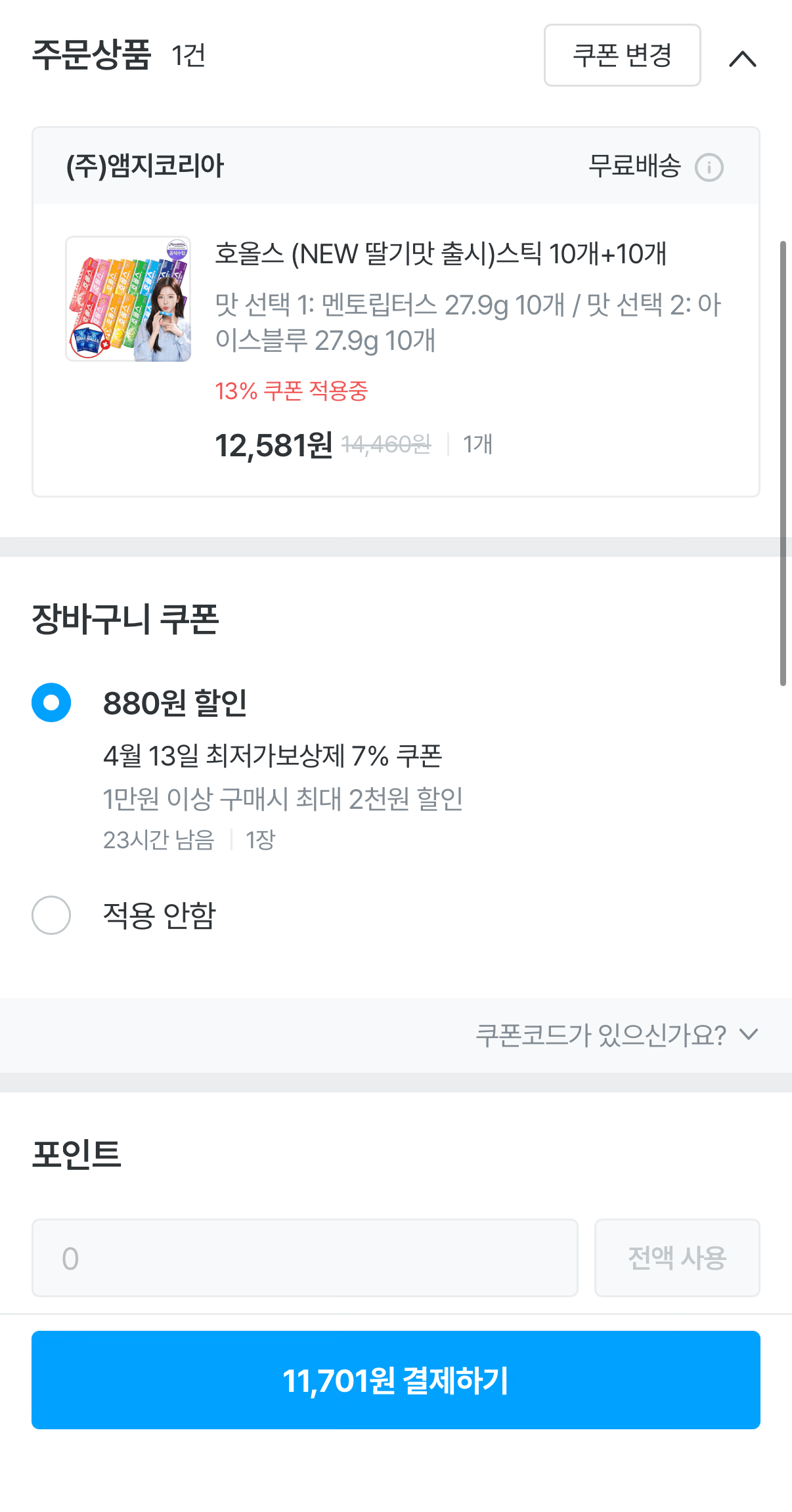Click the strikethrough price 14,460원

click(387, 444)
